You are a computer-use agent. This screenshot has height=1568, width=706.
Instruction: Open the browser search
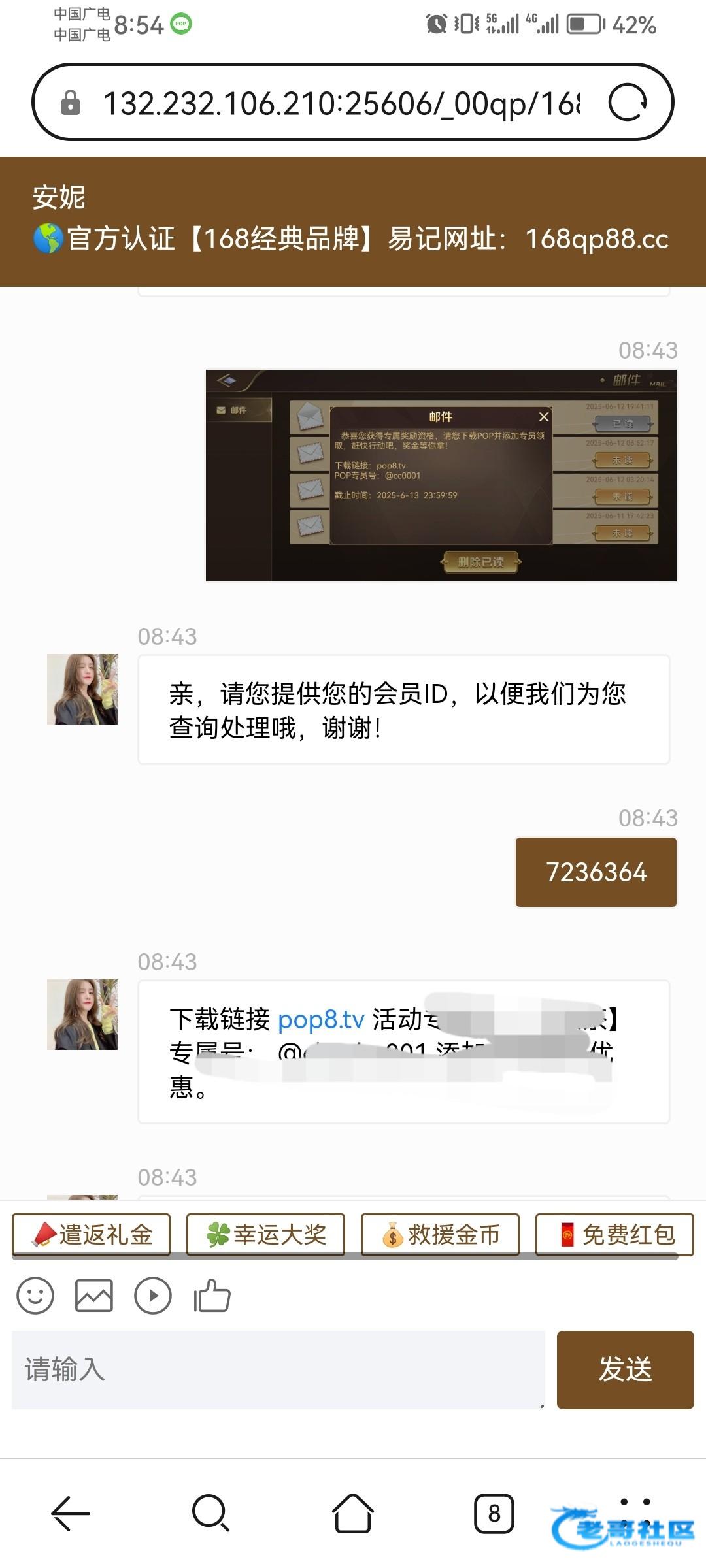[x=211, y=1513]
